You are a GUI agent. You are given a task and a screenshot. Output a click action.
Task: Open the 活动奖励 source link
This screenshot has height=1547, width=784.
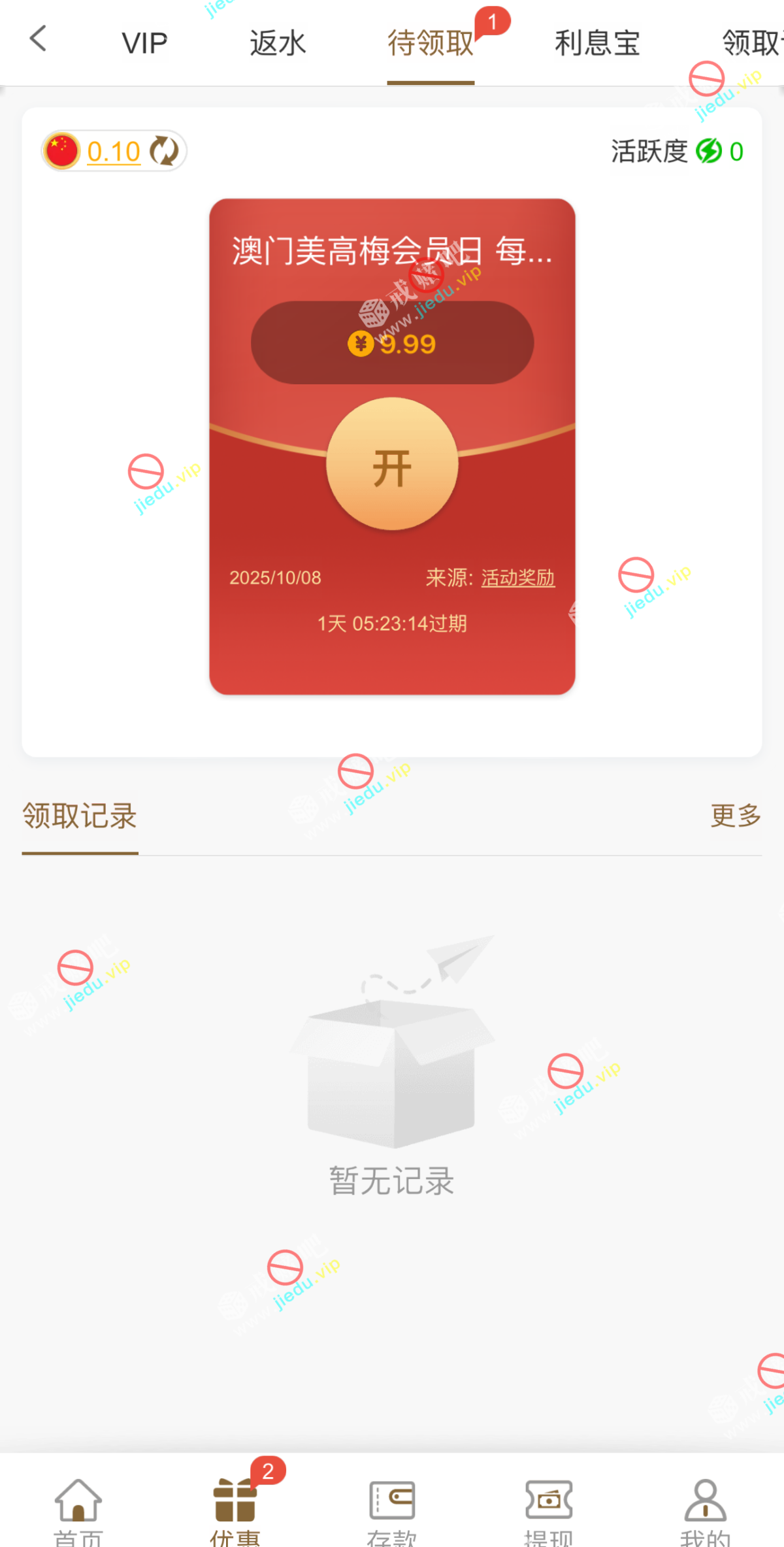pyautogui.click(x=517, y=578)
